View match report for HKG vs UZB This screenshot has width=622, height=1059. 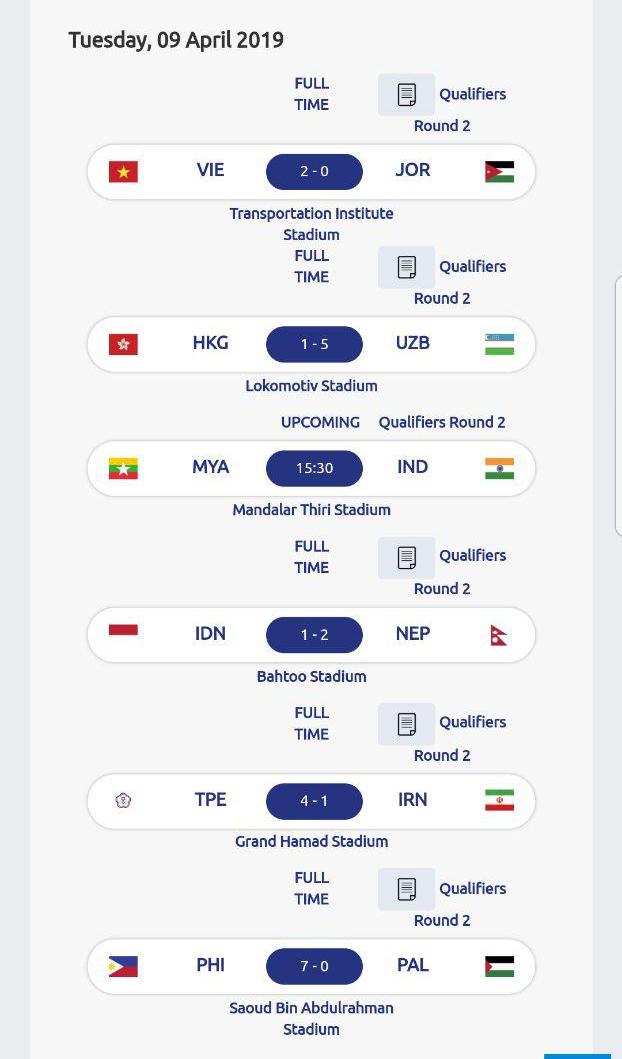[407, 267]
